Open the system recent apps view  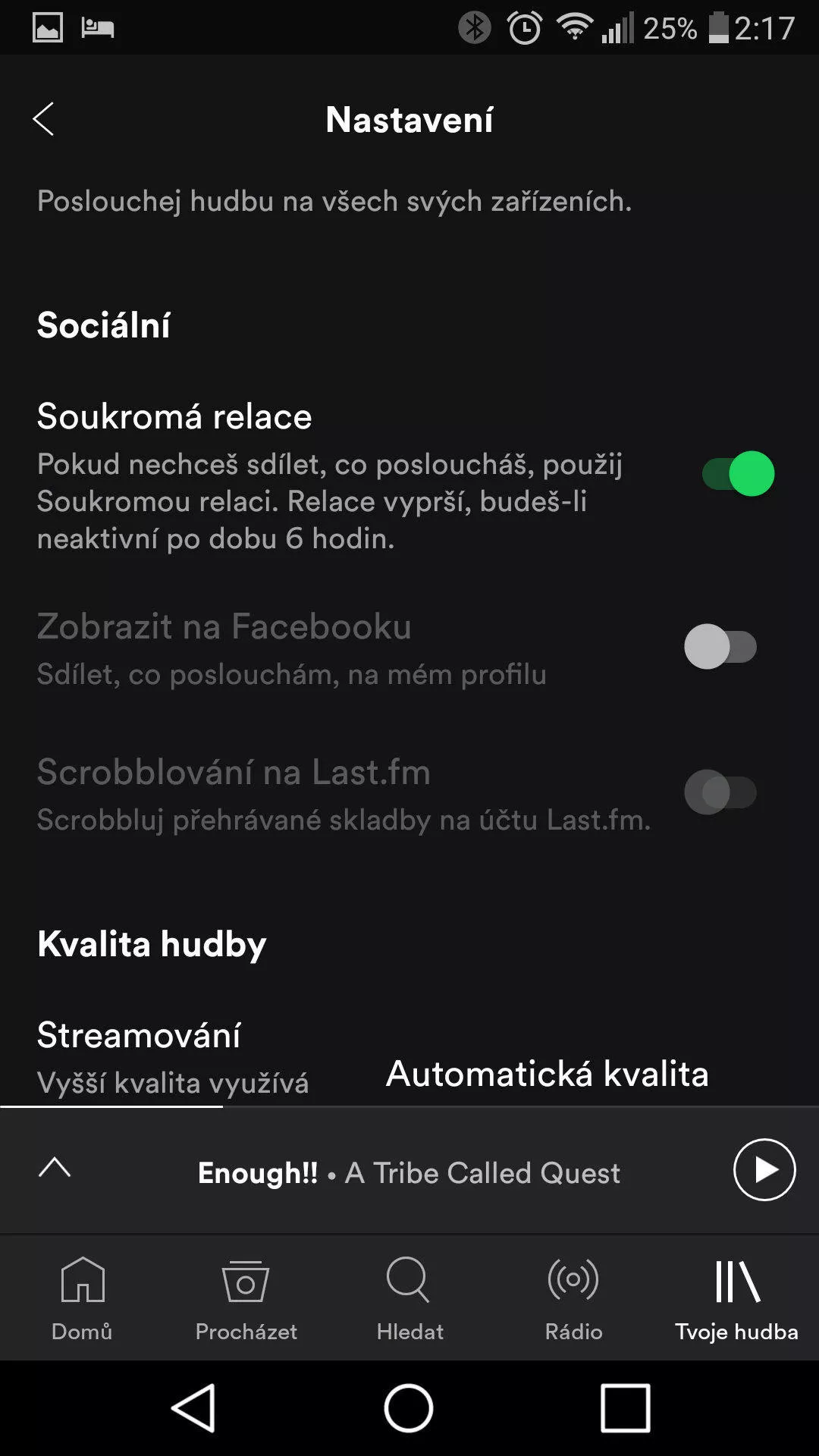pos(625,1408)
